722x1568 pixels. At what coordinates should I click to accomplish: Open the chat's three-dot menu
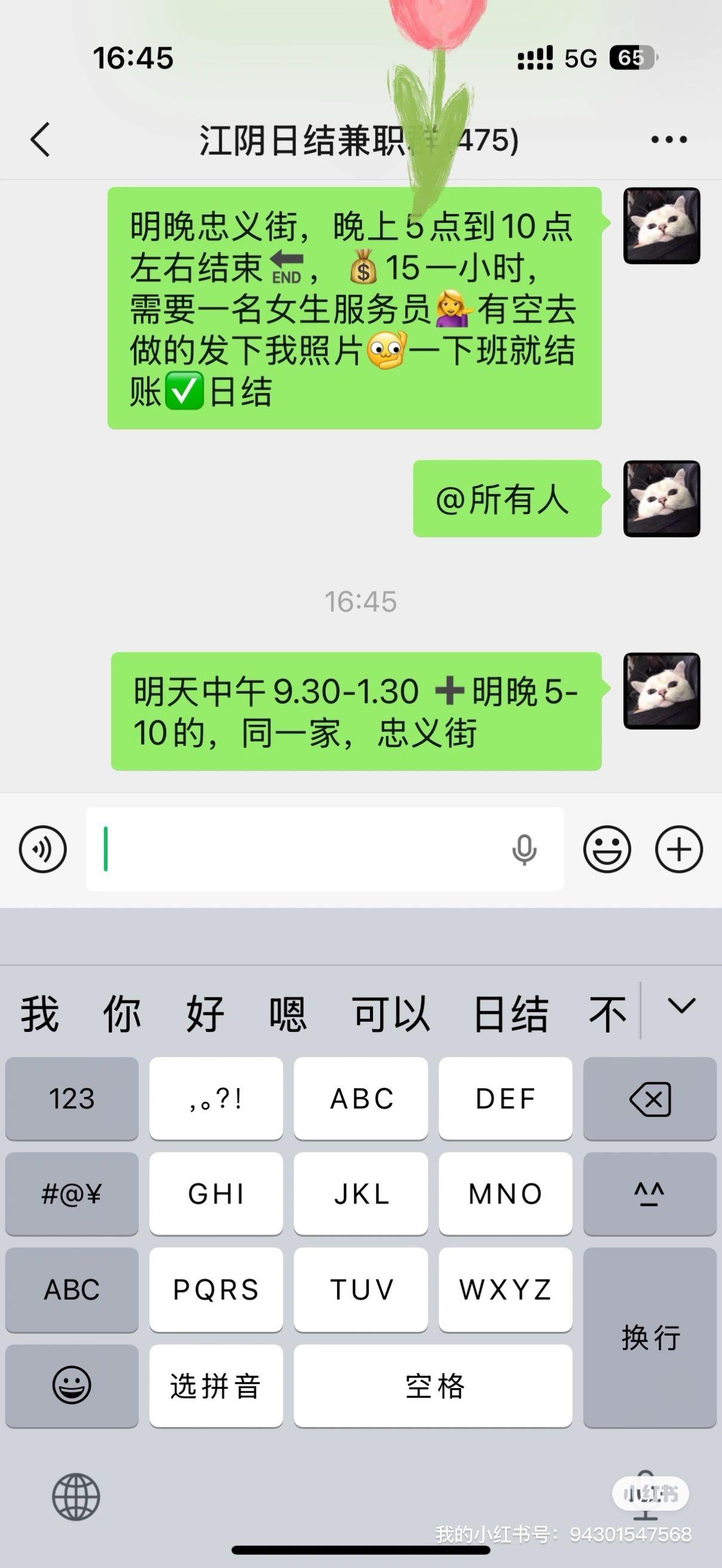668,139
